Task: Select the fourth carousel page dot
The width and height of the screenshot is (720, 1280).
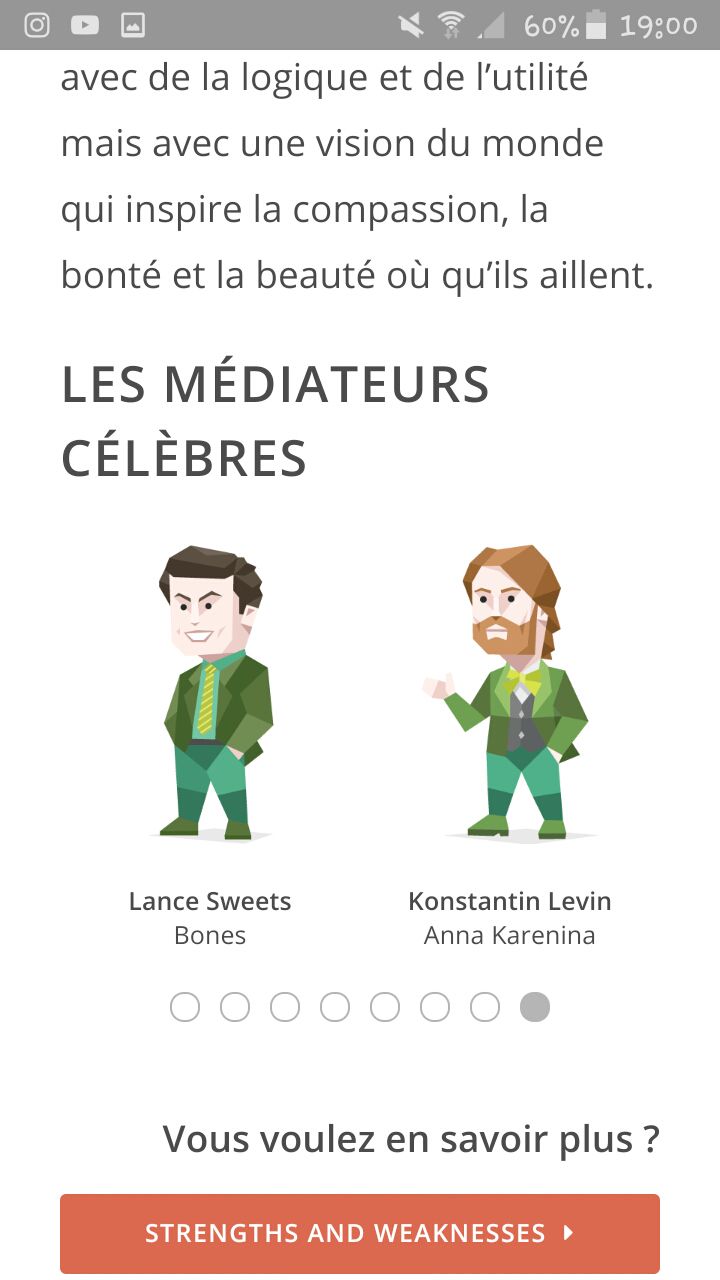Action: [x=335, y=1007]
